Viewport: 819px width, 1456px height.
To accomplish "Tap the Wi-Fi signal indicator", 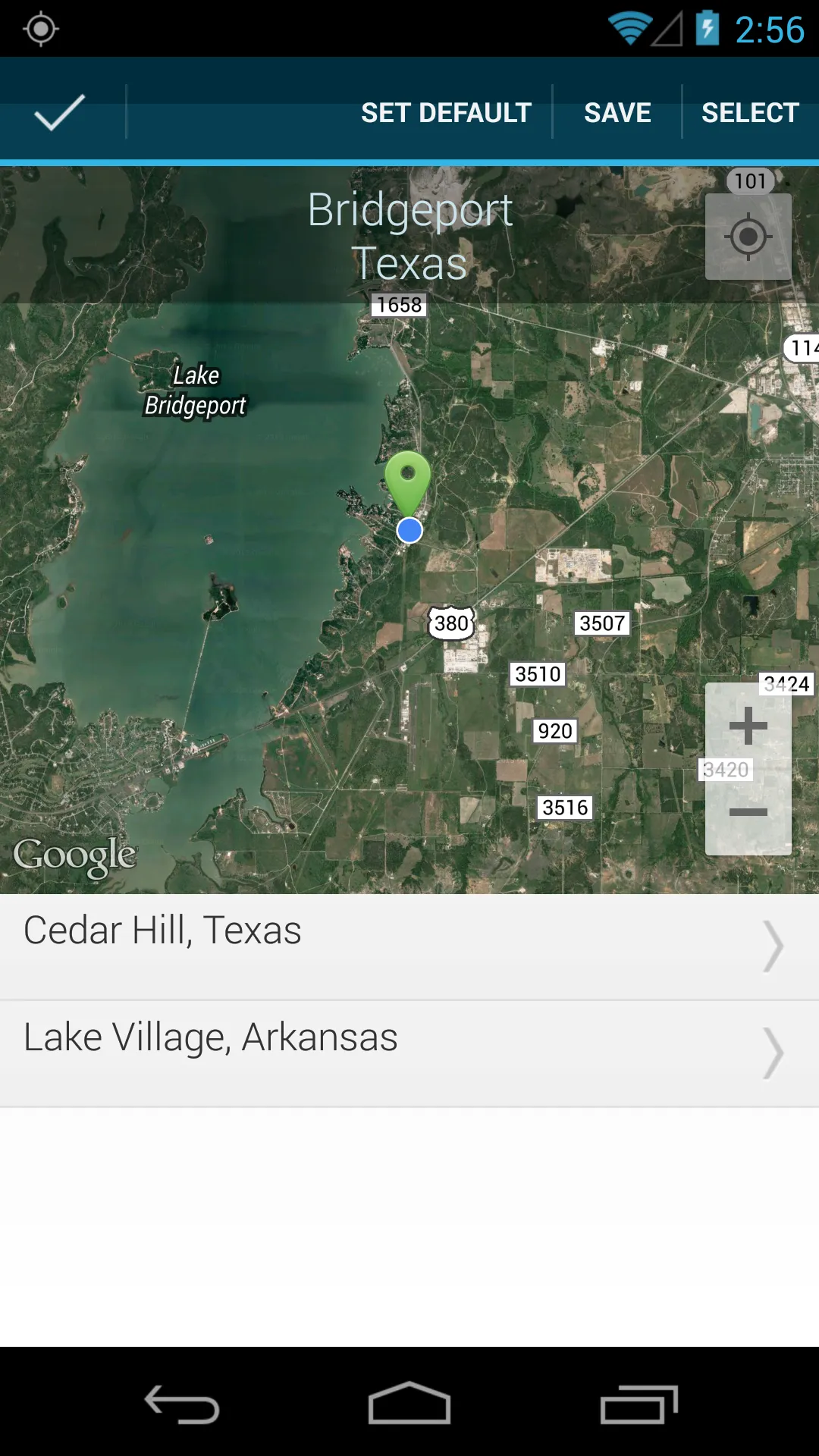I will 630,29.
